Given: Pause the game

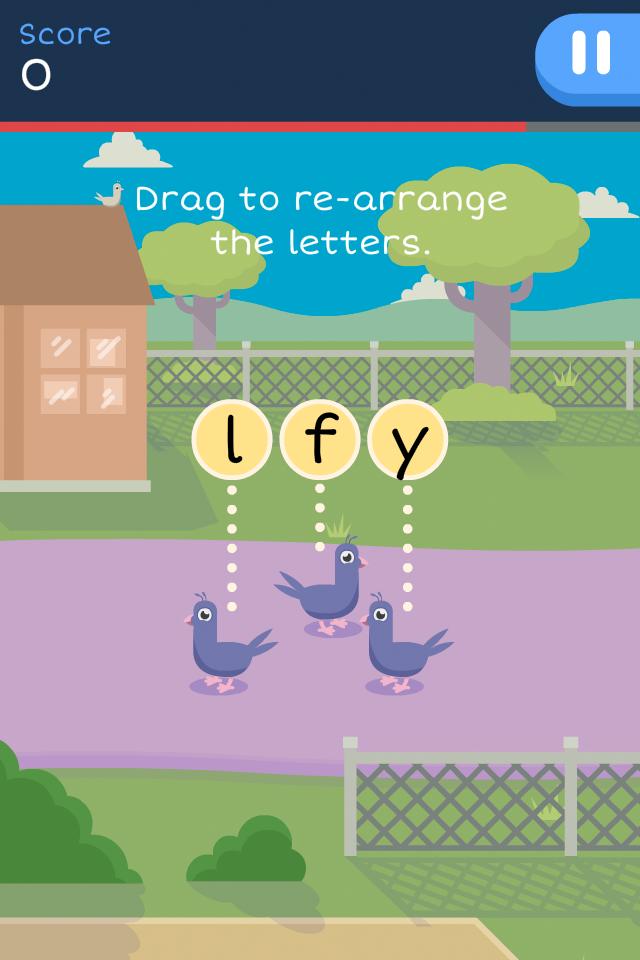Looking at the screenshot, I should 589,55.
